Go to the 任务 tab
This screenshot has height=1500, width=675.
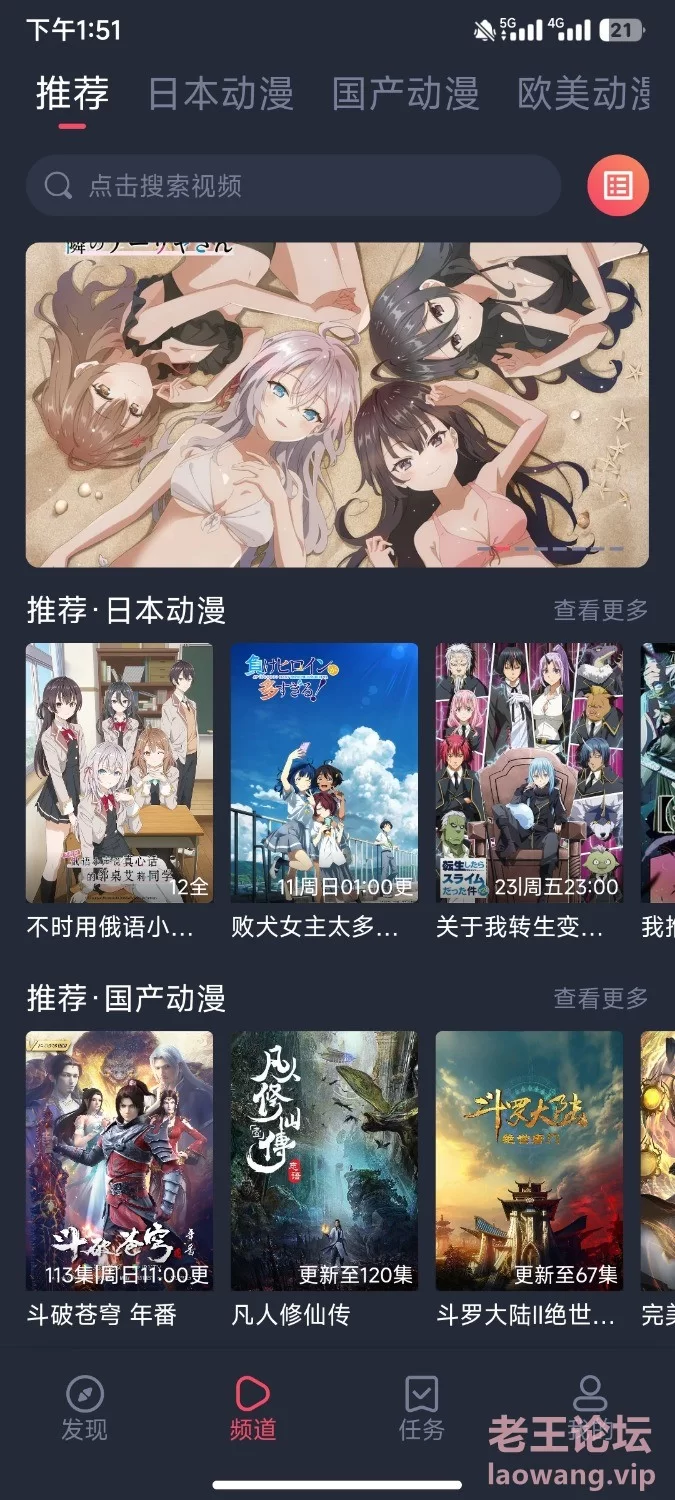coord(421,1409)
